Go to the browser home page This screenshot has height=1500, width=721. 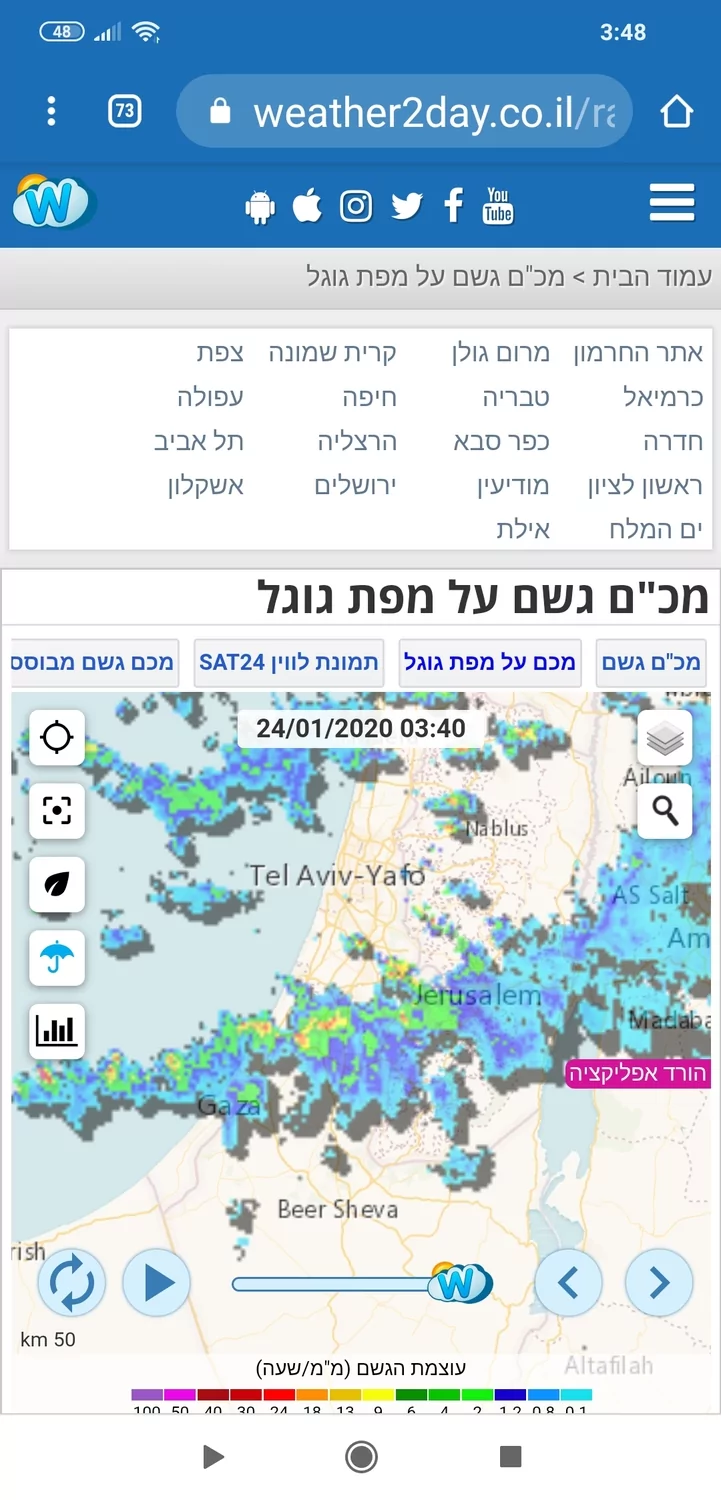click(677, 111)
